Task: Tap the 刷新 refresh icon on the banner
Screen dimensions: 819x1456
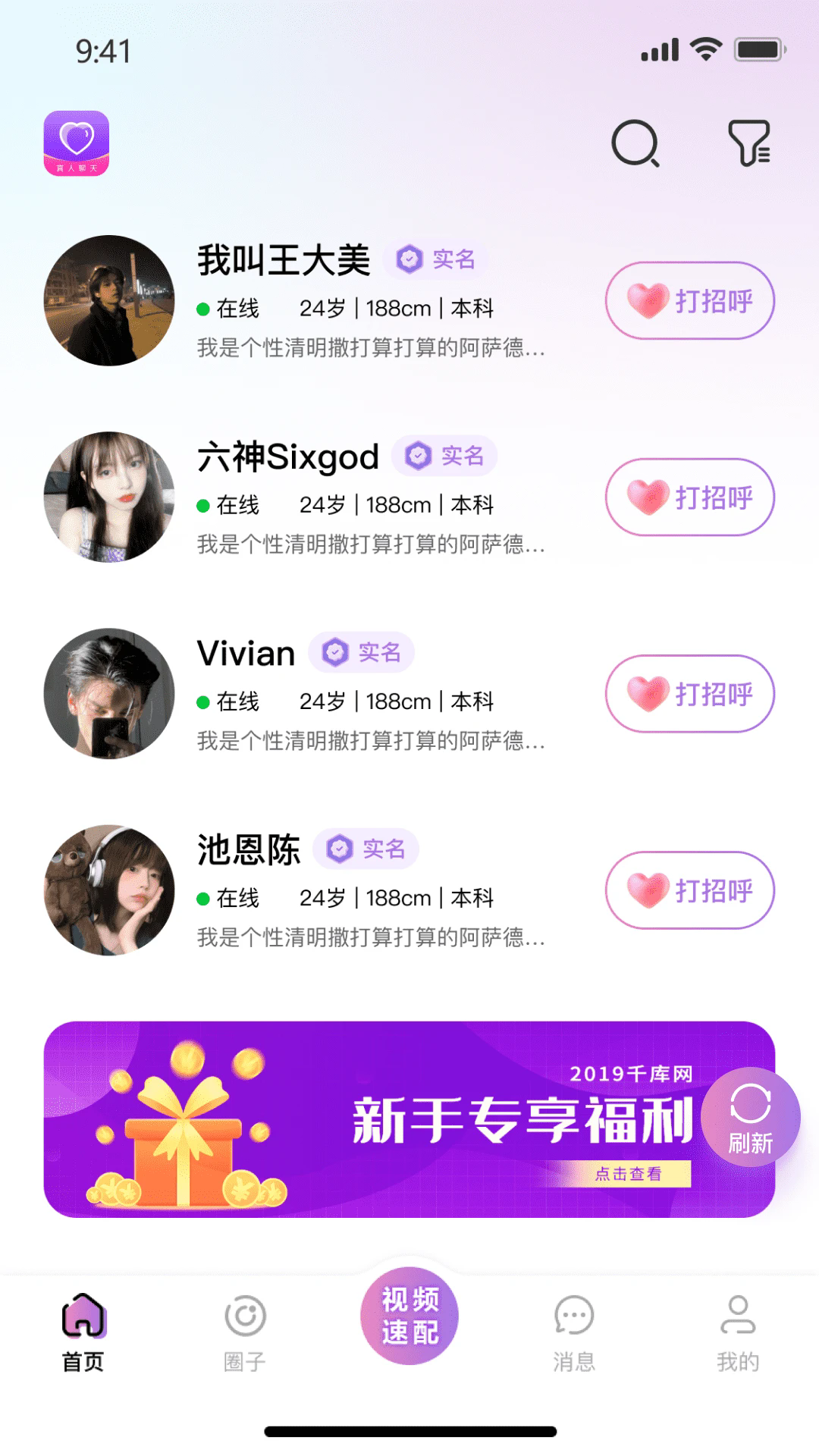Action: point(752,1115)
